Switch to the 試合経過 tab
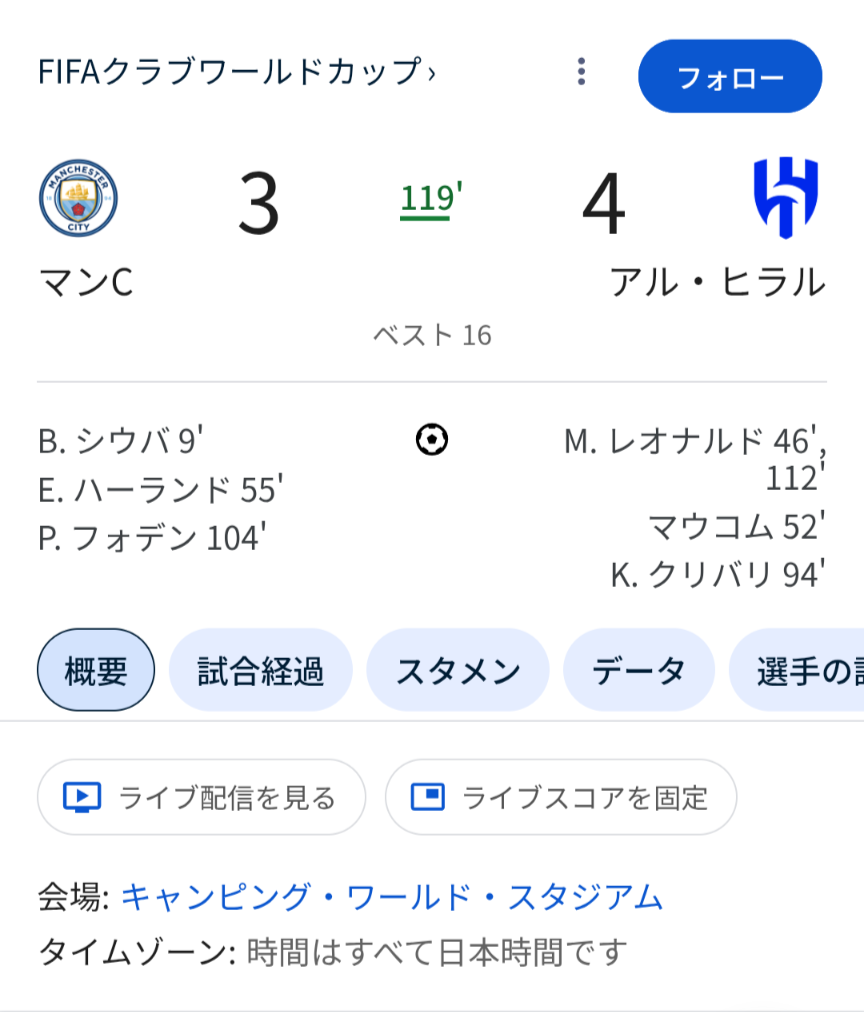This screenshot has width=864, height=1012. (x=260, y=670)
